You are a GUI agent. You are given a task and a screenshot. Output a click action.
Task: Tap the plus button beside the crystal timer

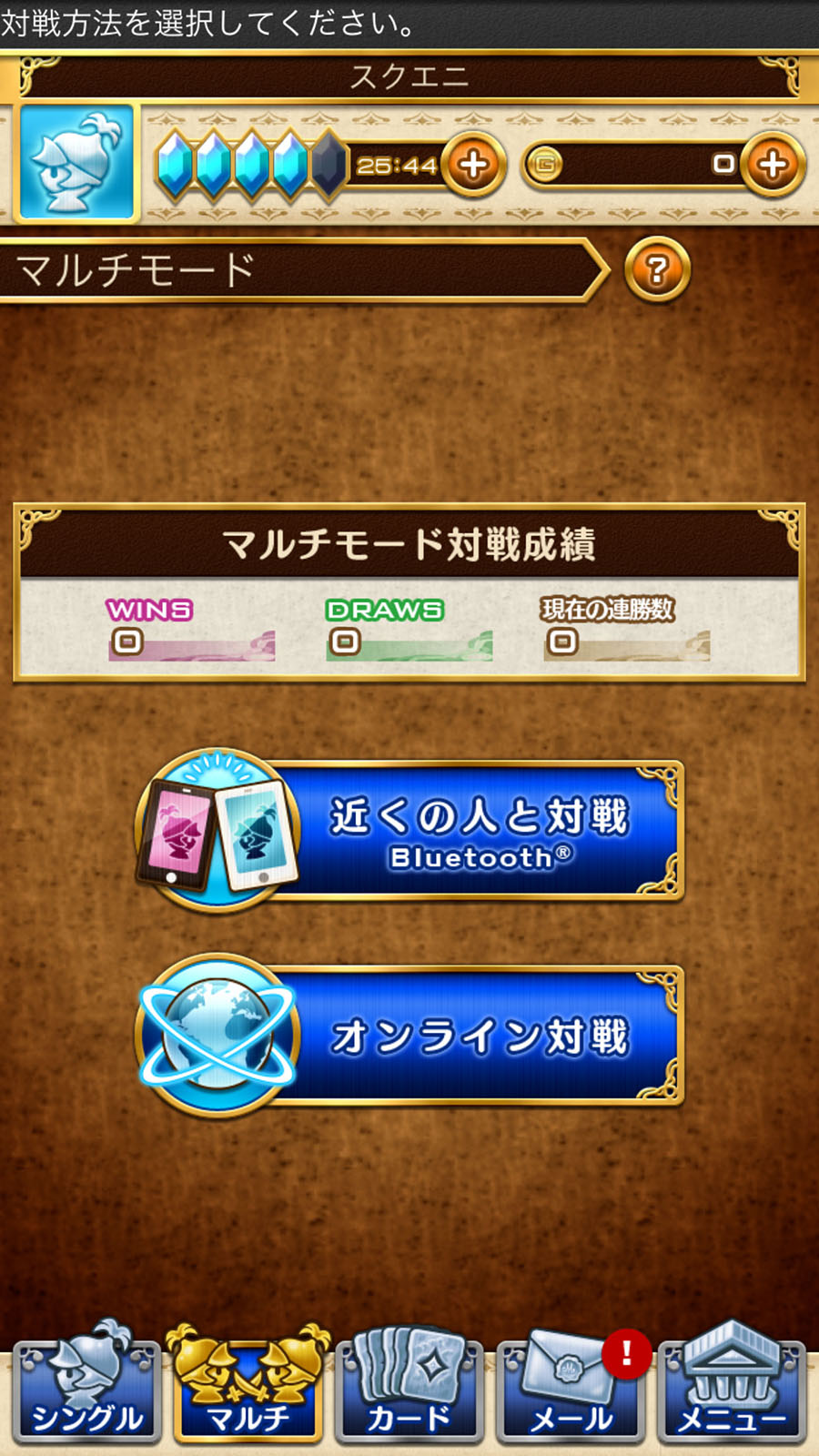click(473, 165)
